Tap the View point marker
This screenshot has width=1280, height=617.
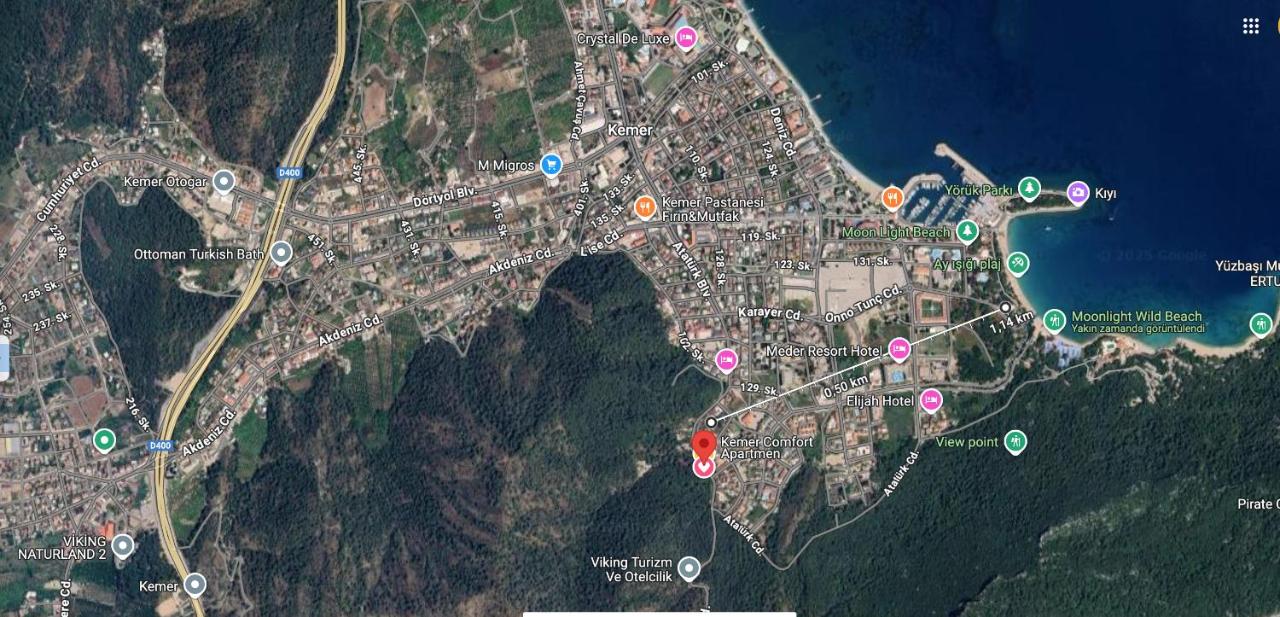point(1015,441)
